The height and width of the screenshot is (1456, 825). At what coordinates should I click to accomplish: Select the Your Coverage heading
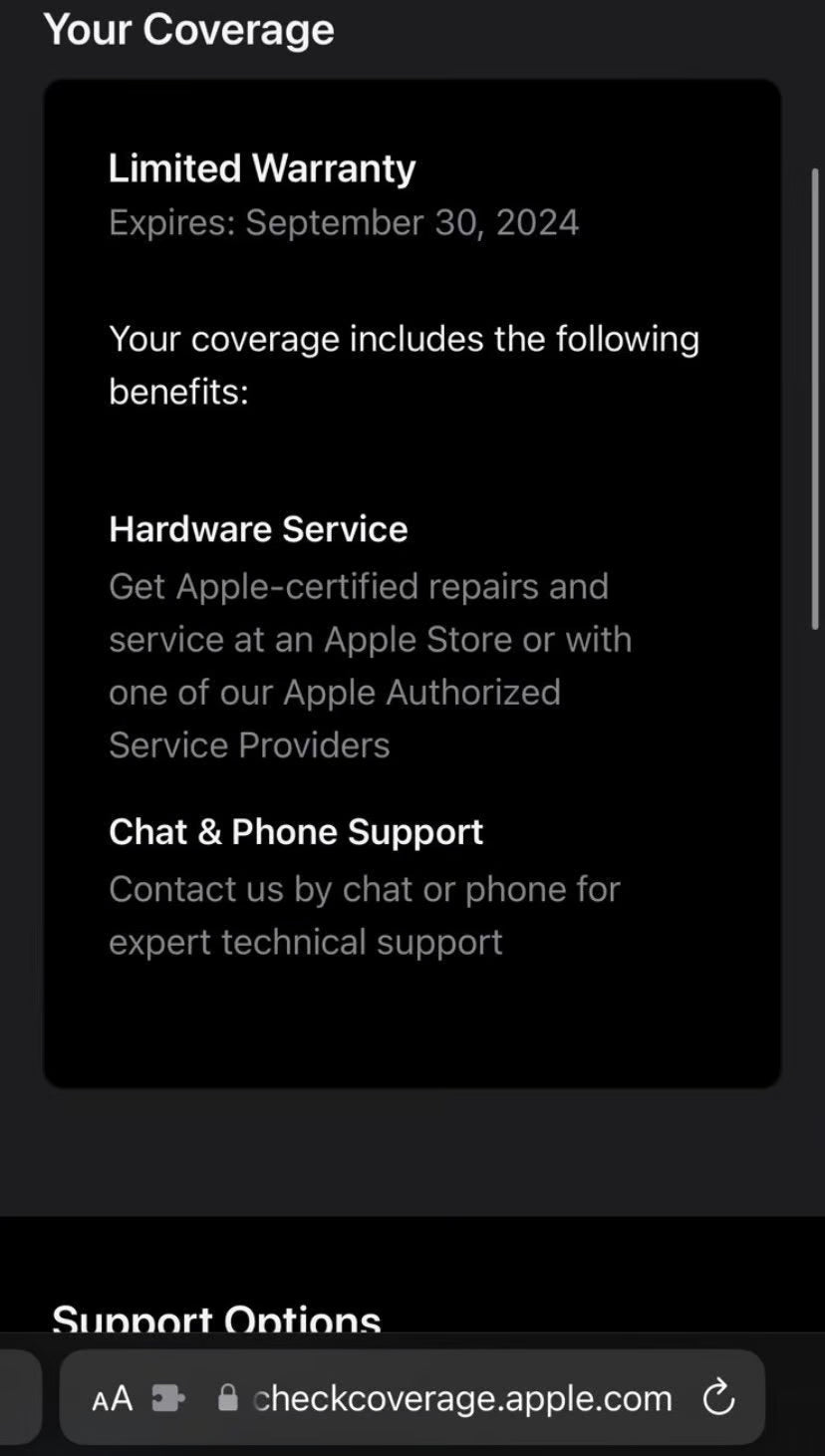point(189,29)
